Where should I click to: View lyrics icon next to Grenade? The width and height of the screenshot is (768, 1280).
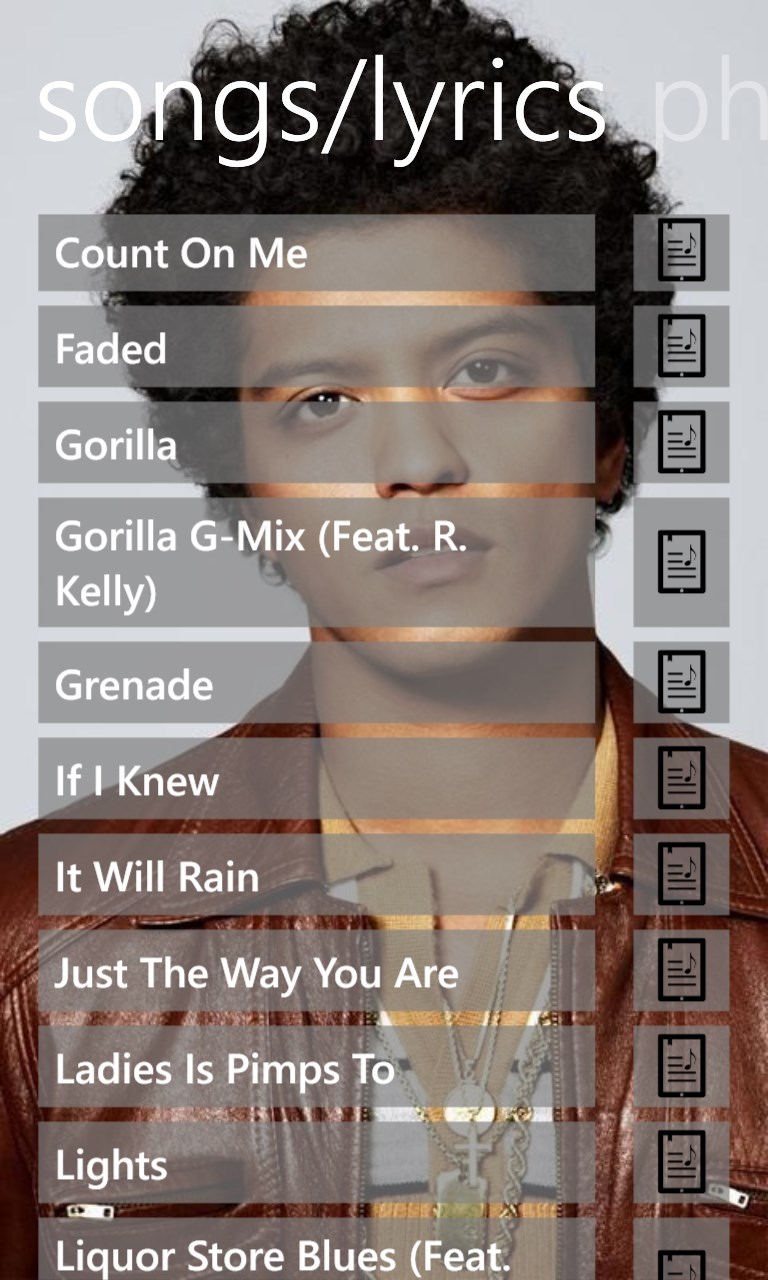681,683
